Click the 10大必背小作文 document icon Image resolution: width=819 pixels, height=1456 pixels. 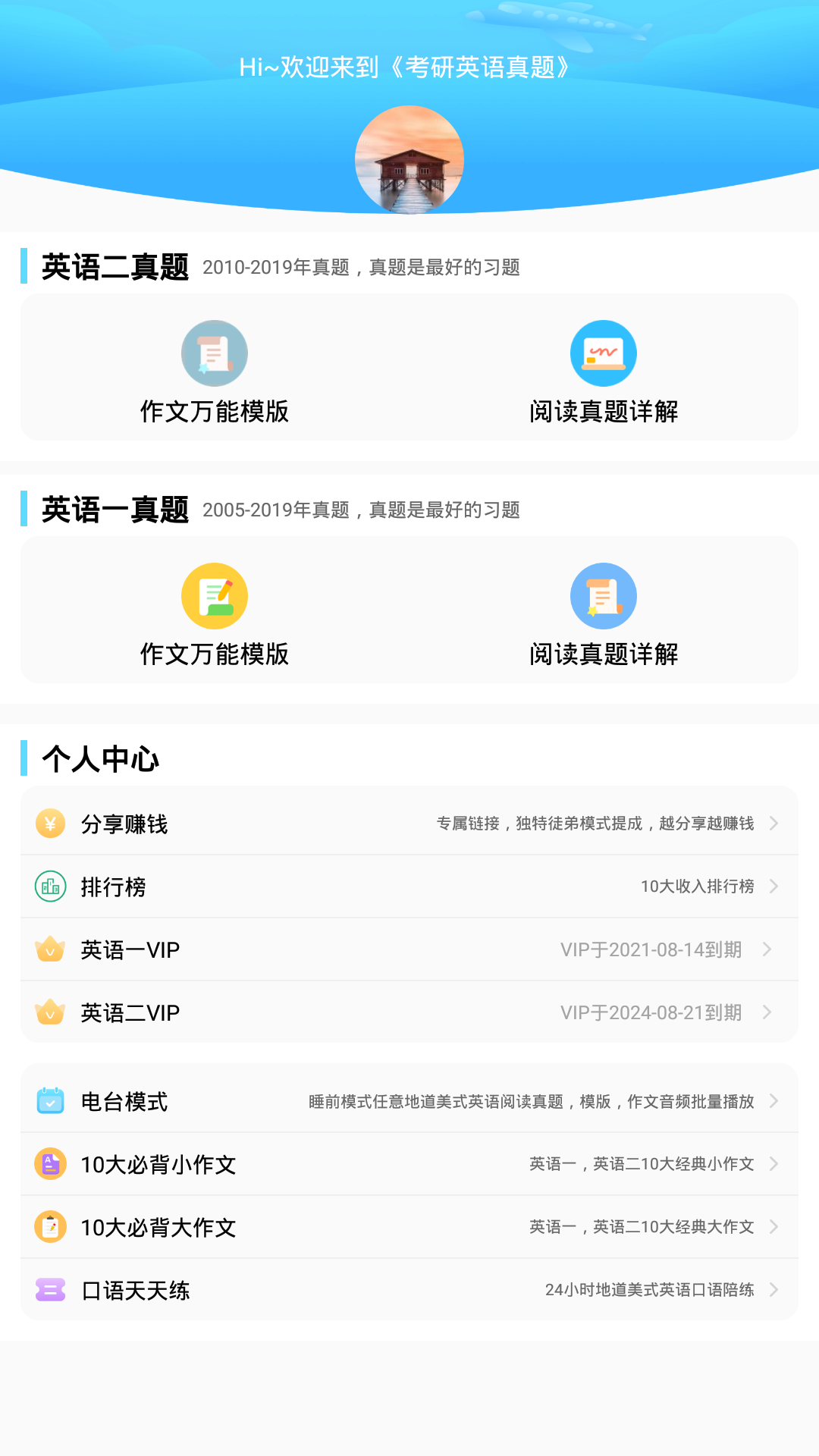(x=49, y=1163)
